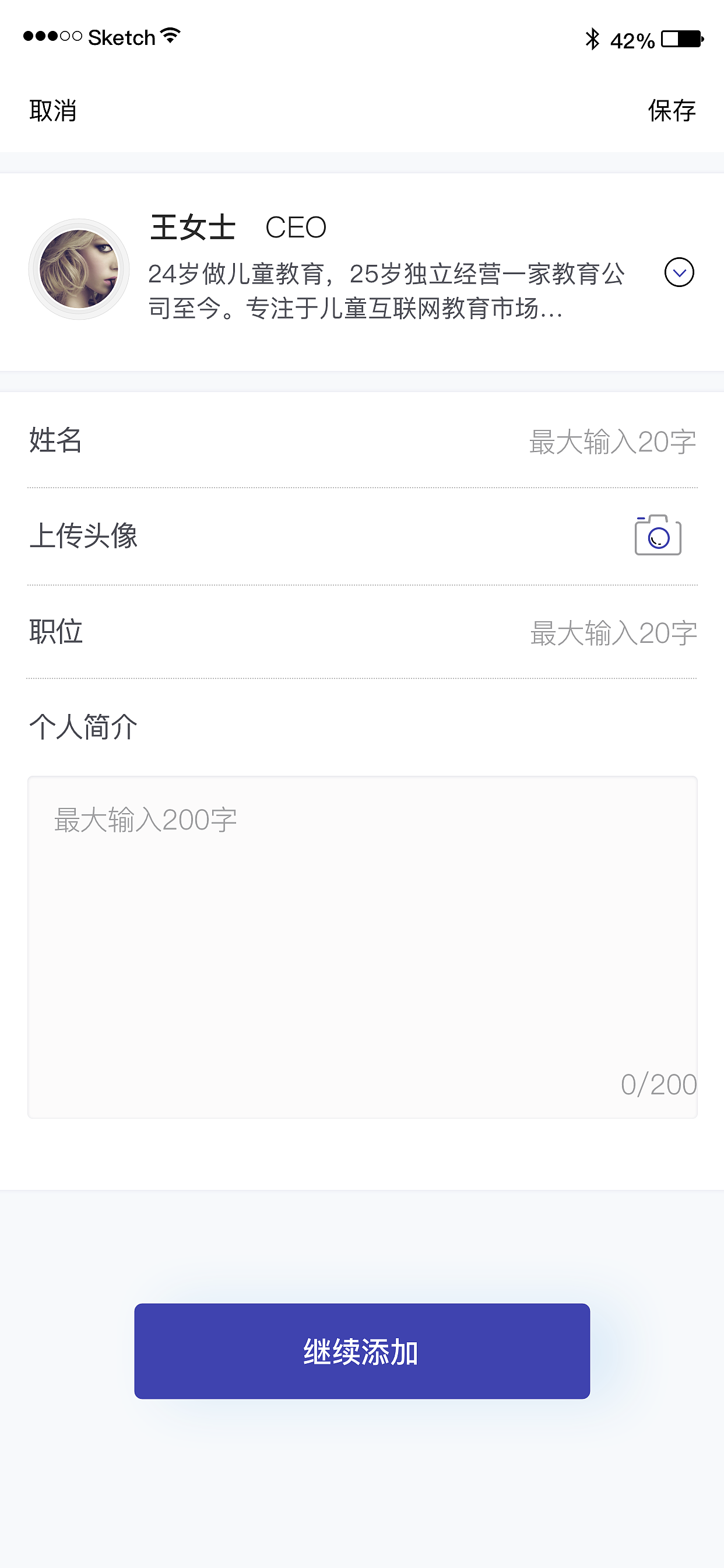Select the Wi-Fi icon next to Sketch
The height and width of the screenshot is (1568, 724).
pos(169,37)
